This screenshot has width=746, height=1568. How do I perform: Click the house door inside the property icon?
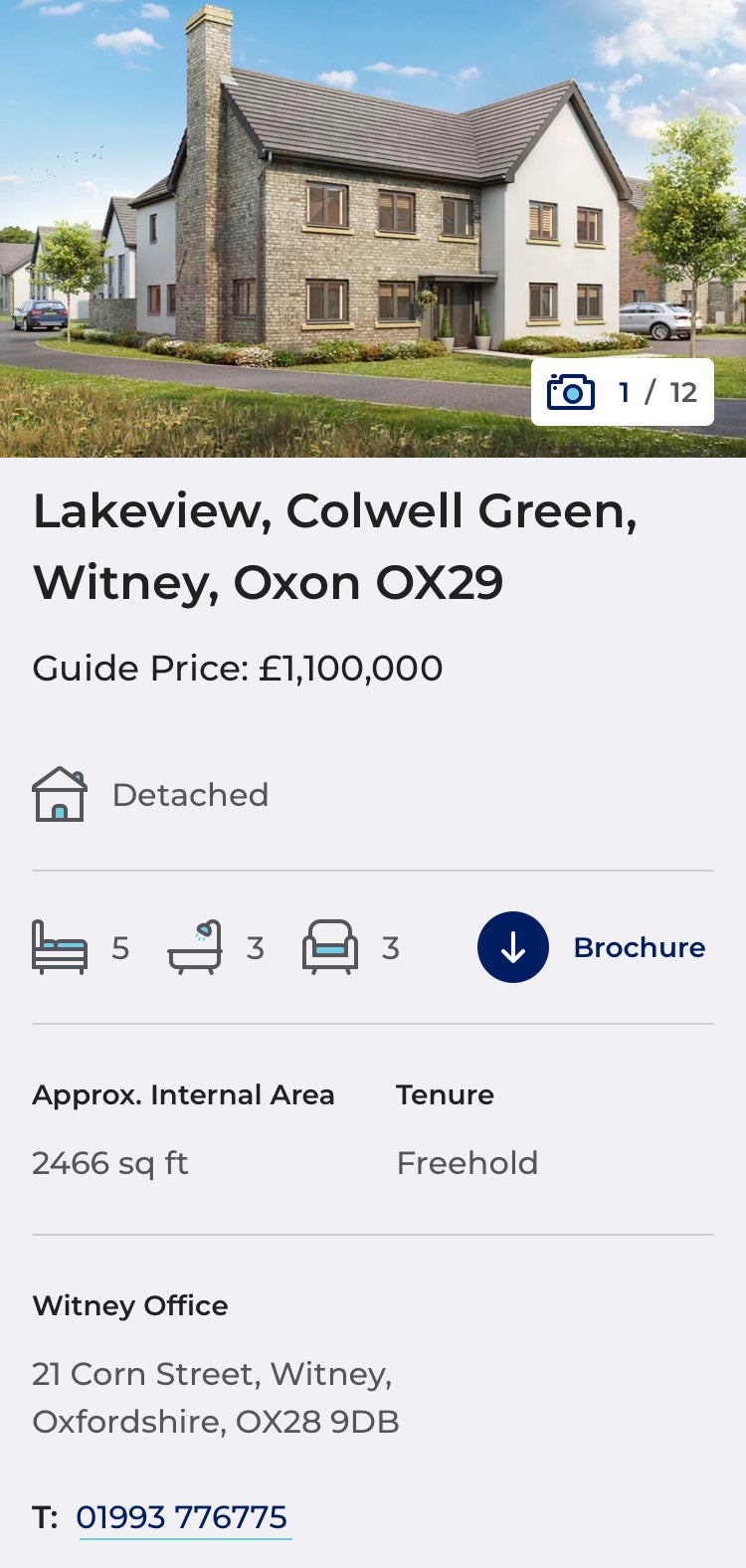coord(60,804)
